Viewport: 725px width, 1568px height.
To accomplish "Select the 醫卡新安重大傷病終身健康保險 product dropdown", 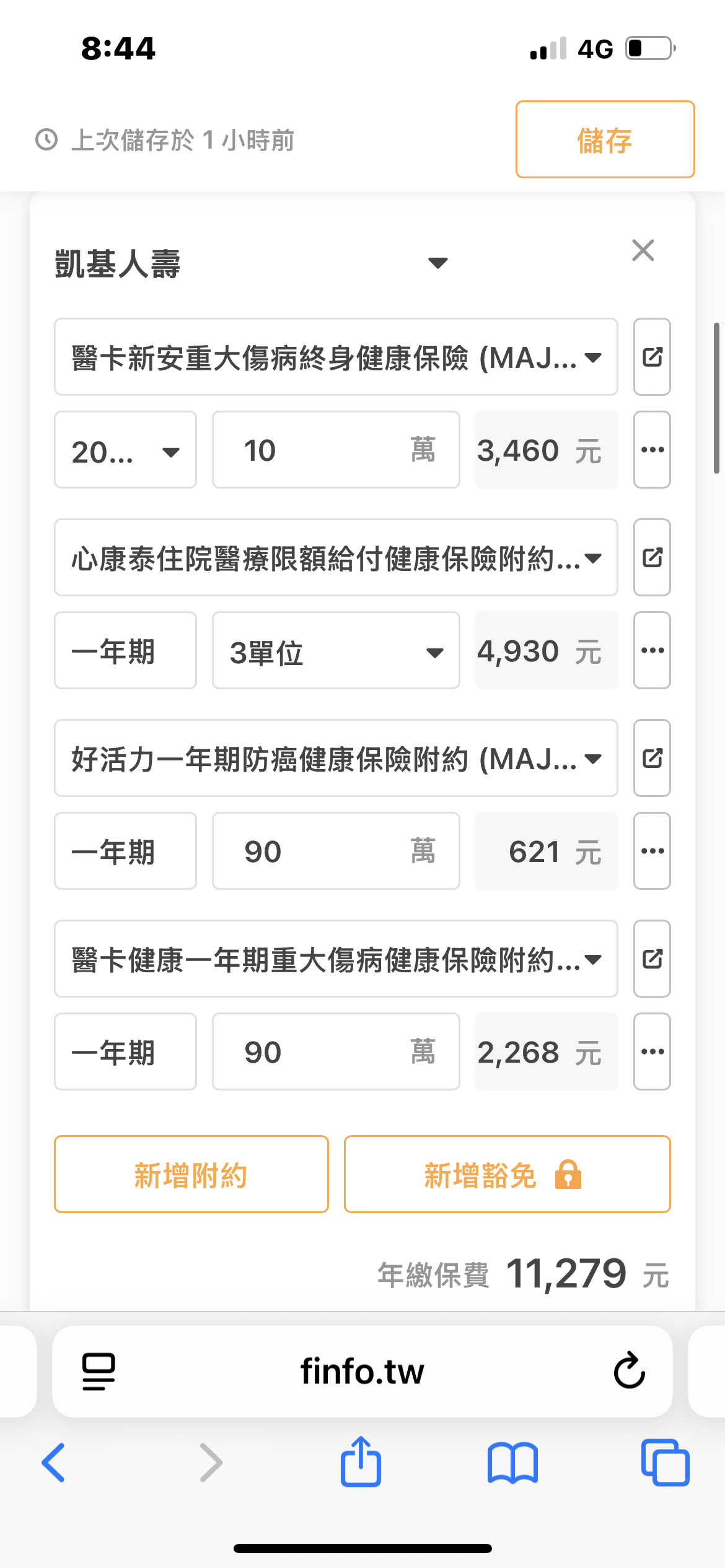I will 336,357.
